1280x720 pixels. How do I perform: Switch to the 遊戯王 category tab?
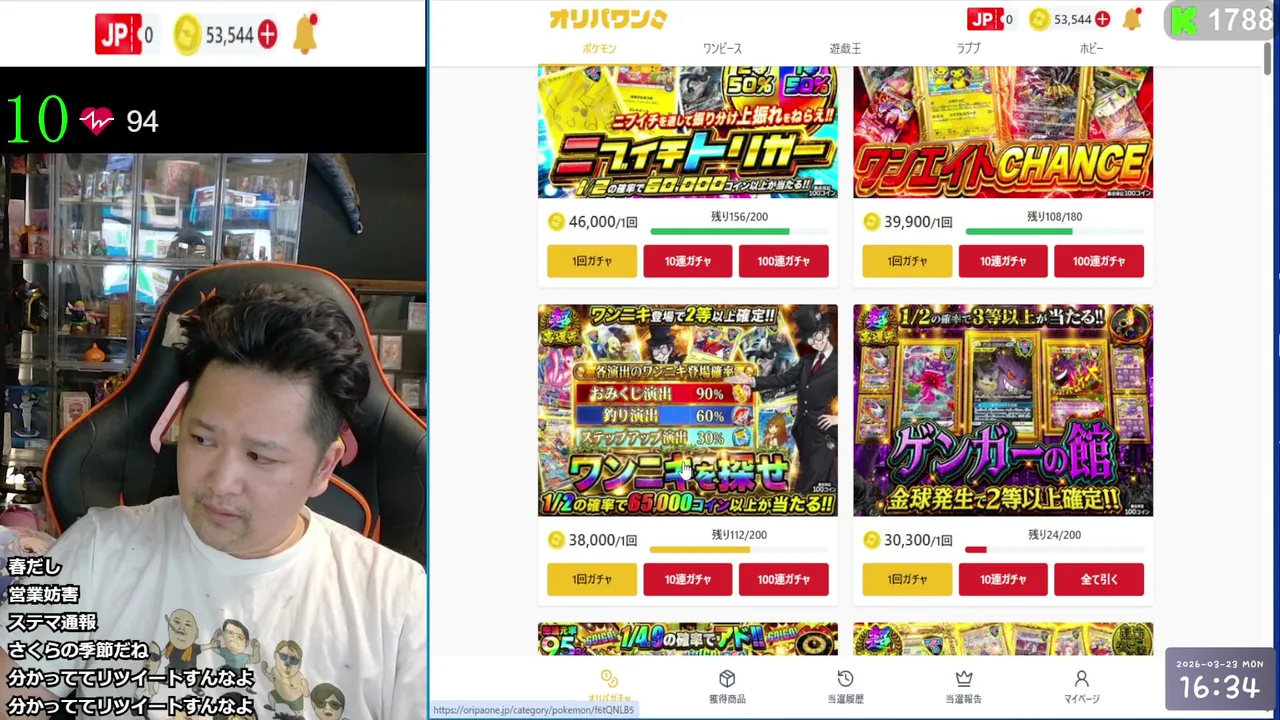tap(845, 48)
